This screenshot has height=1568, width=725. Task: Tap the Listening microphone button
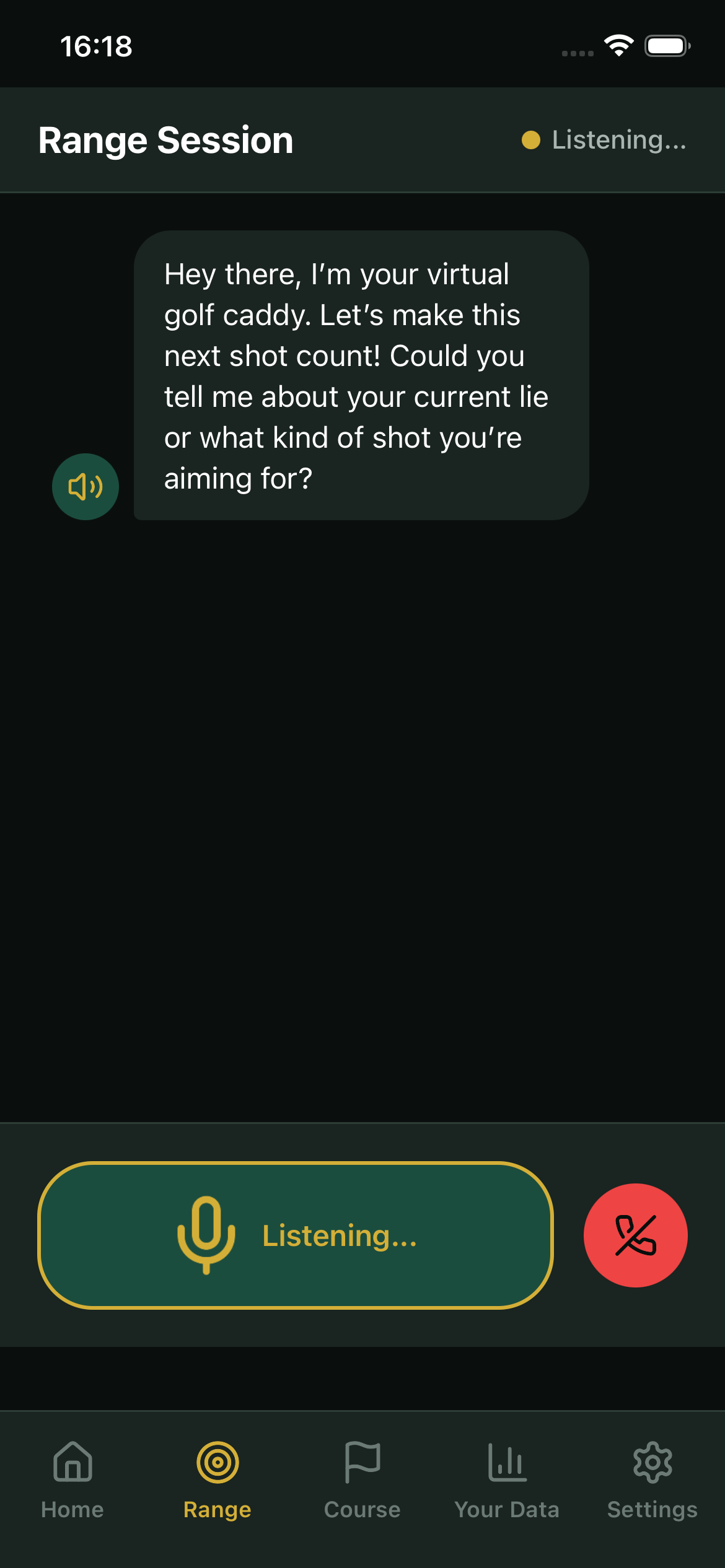295,1235
